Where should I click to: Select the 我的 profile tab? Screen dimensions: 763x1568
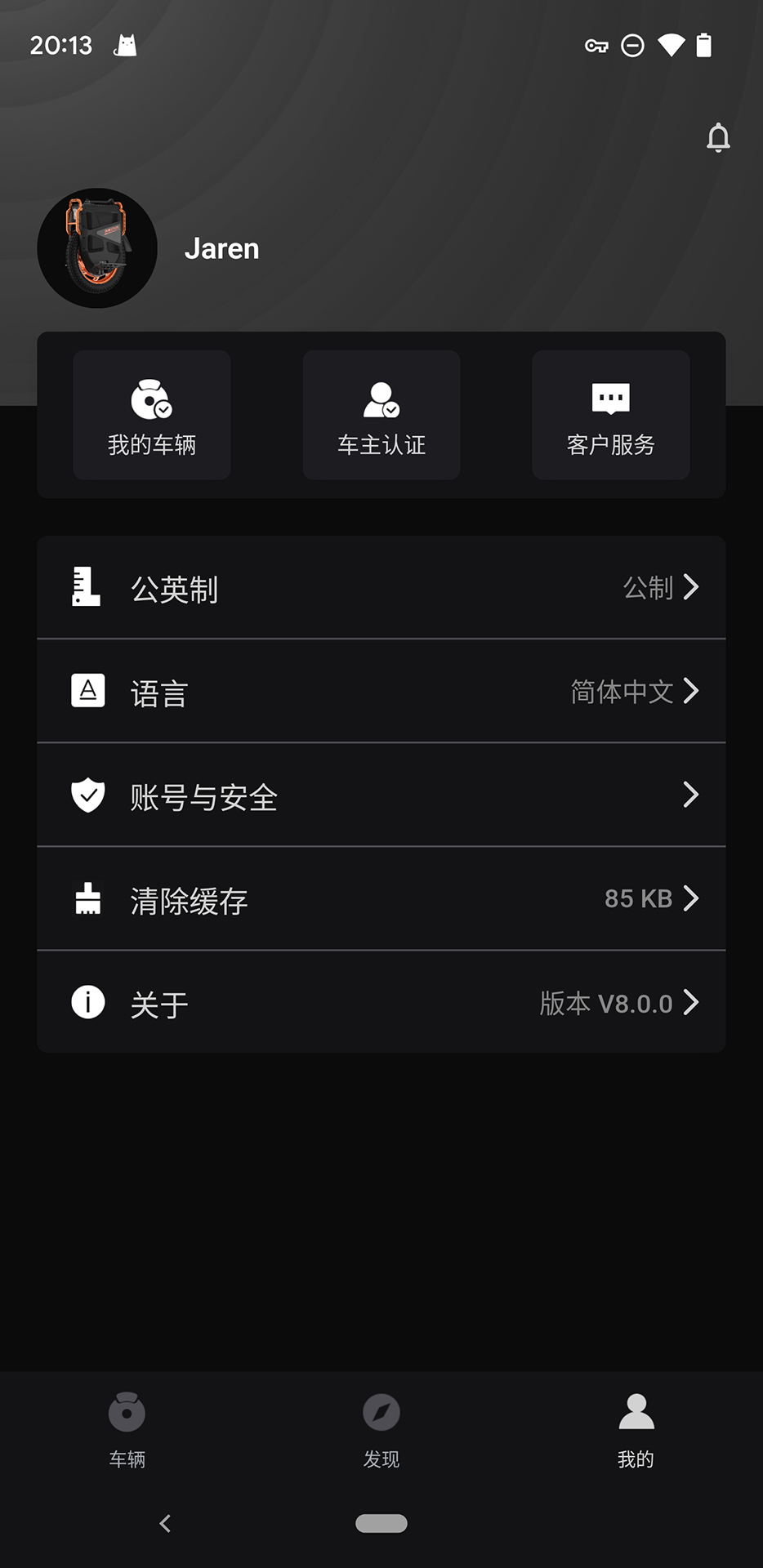[636, 1429]
